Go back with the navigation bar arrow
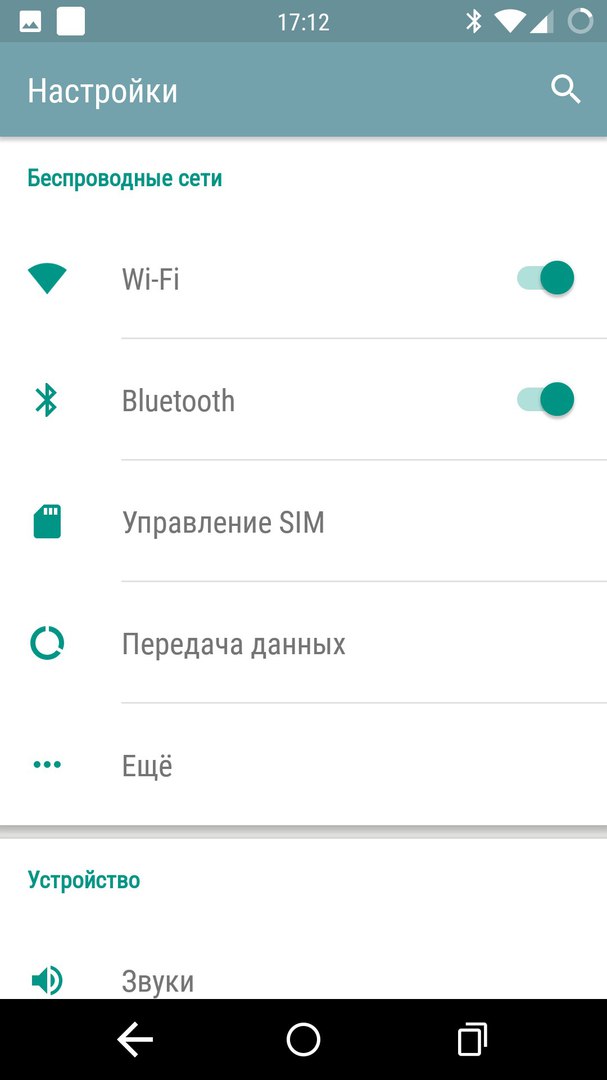 point(135,1040)
